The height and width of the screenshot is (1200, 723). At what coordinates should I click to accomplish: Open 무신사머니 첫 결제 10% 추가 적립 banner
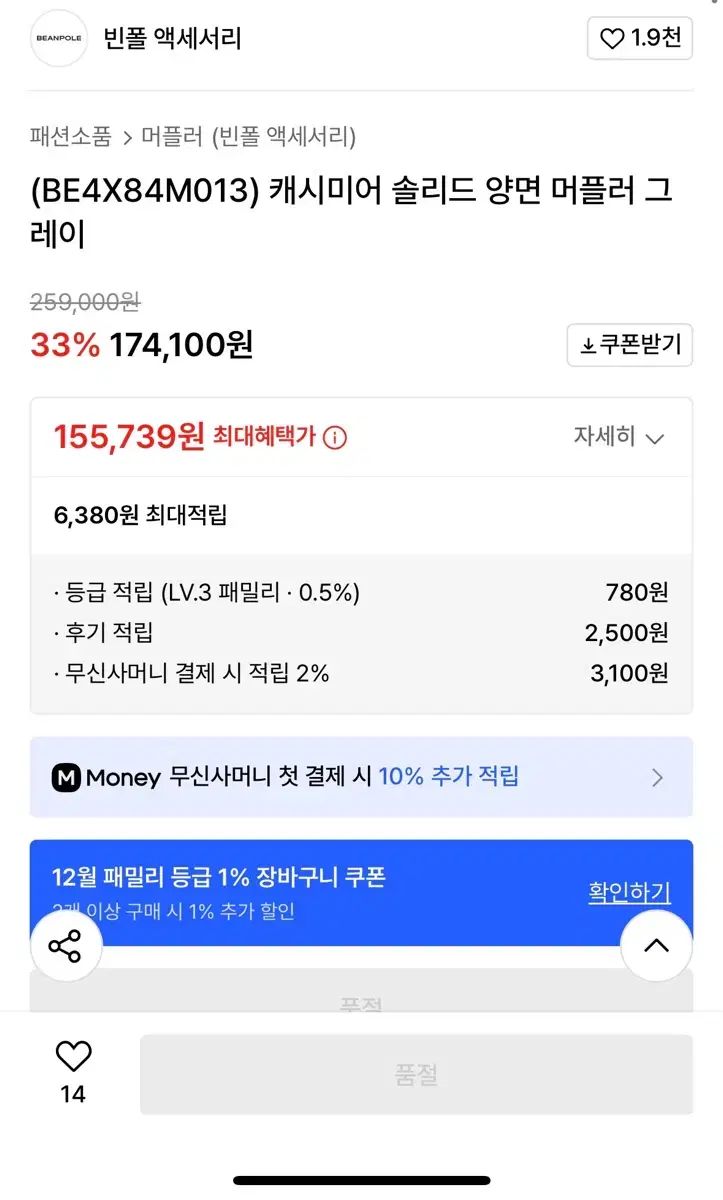click(x=361, y=777)
